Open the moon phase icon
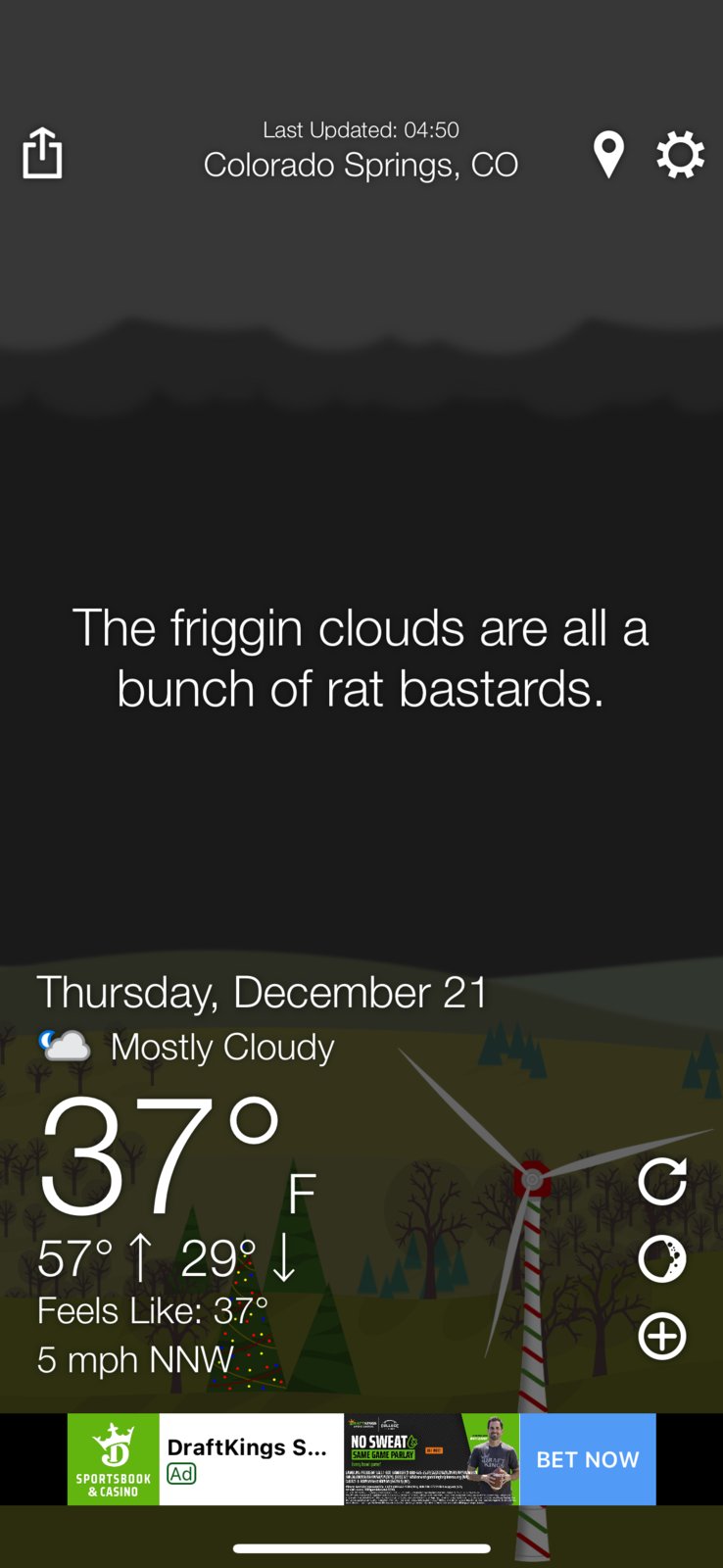 (662, 1258)
